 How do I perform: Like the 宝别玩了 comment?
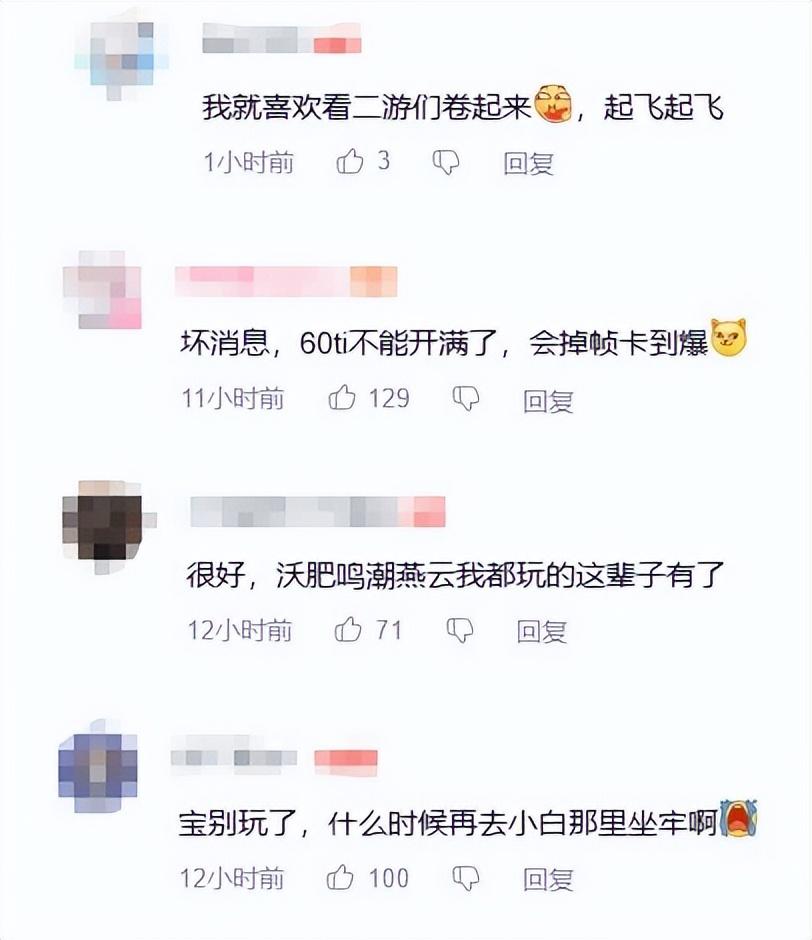341,878
